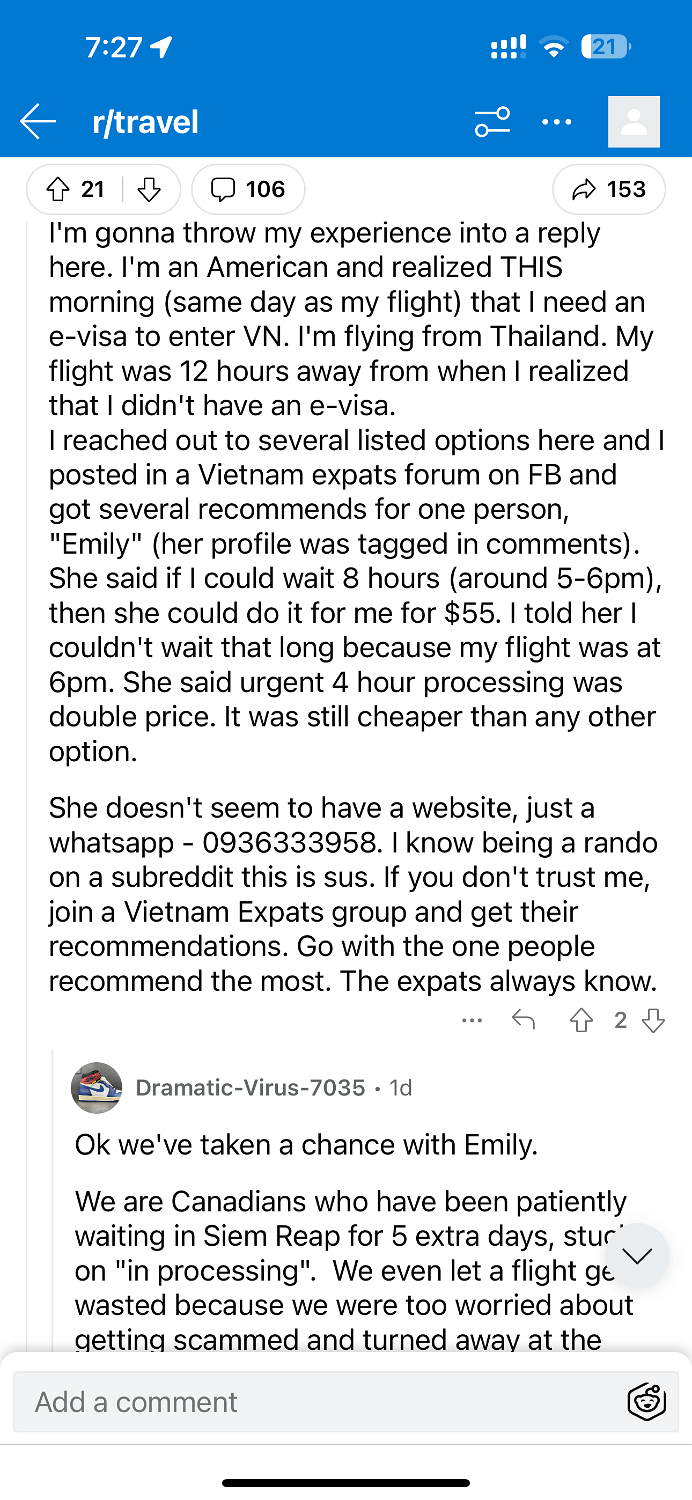
Task: Open the comment sort options
Action: (x=492, y=122)
